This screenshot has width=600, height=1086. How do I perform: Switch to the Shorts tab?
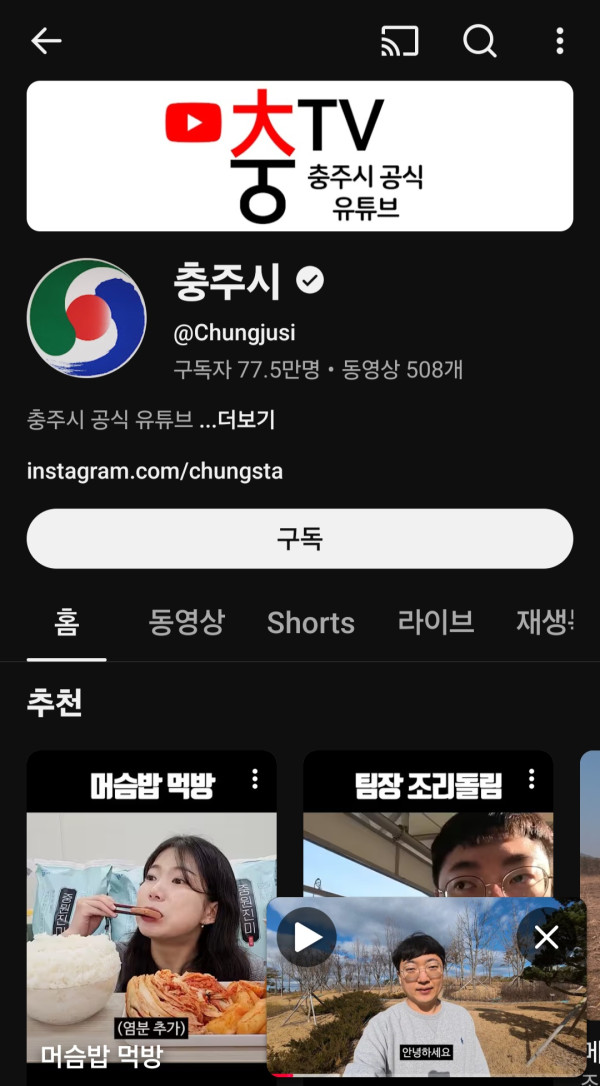tap(311, 623)
